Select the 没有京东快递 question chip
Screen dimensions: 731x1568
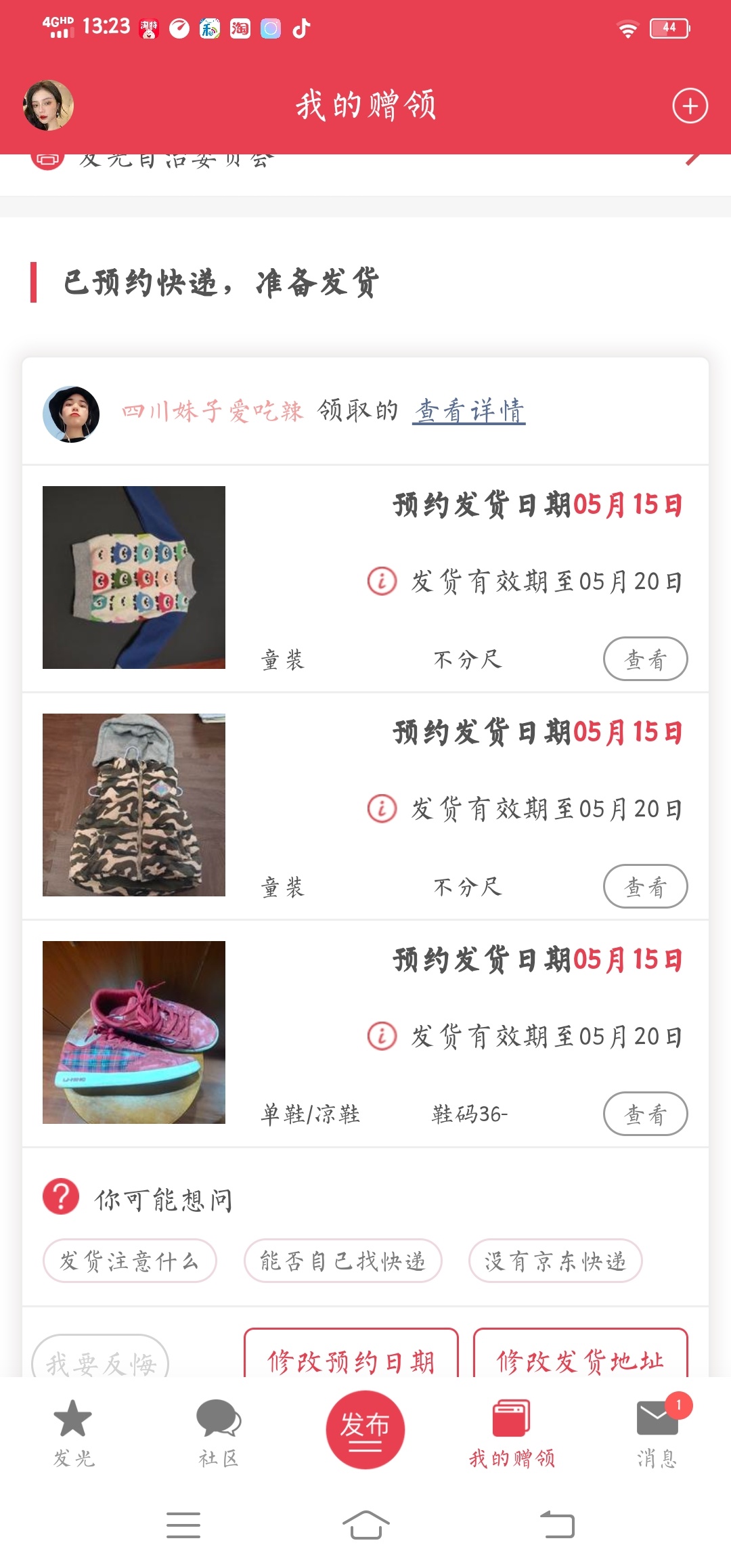click(555, 1261)
